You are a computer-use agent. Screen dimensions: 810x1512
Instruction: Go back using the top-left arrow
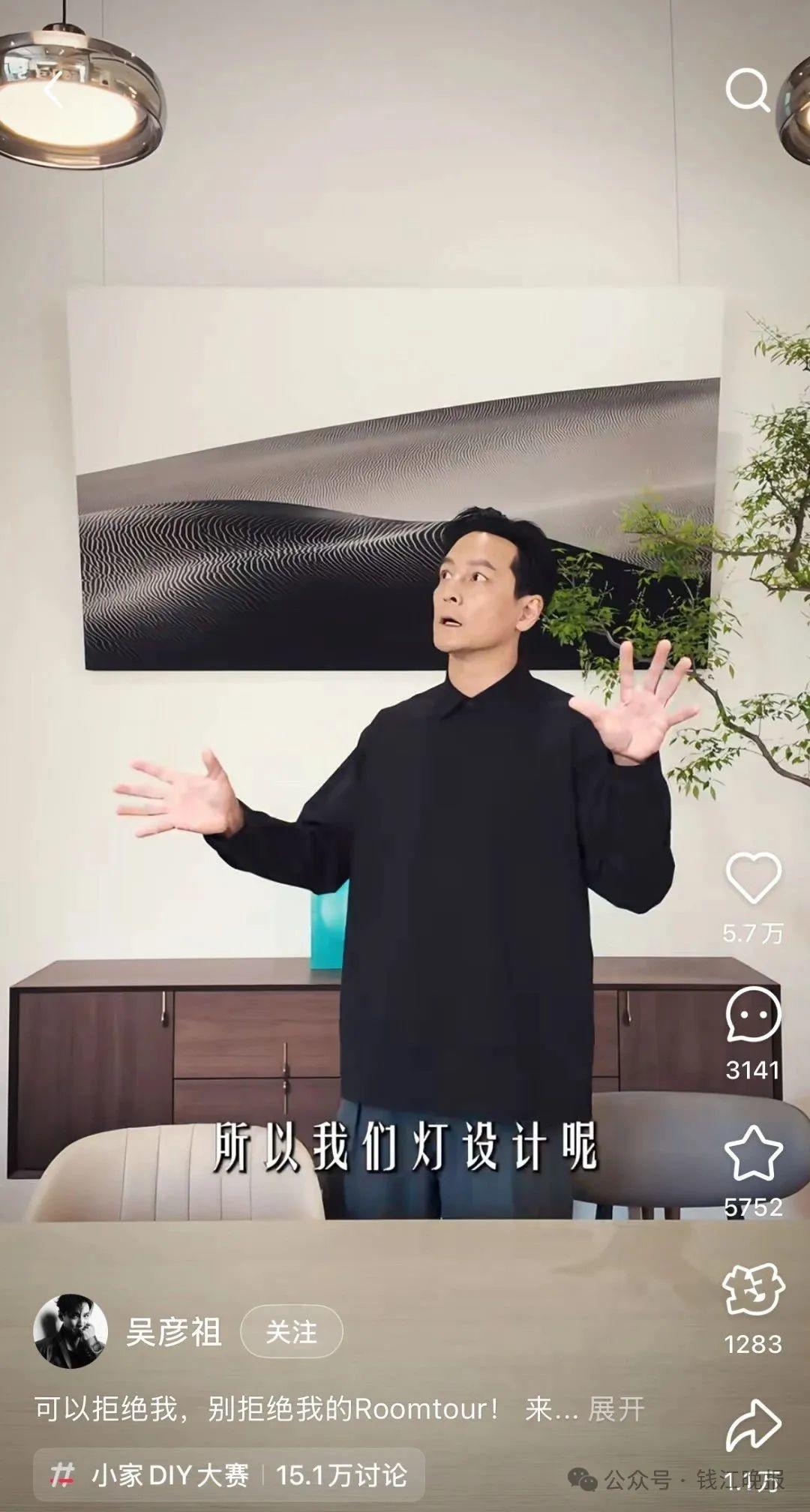point(54,91)
